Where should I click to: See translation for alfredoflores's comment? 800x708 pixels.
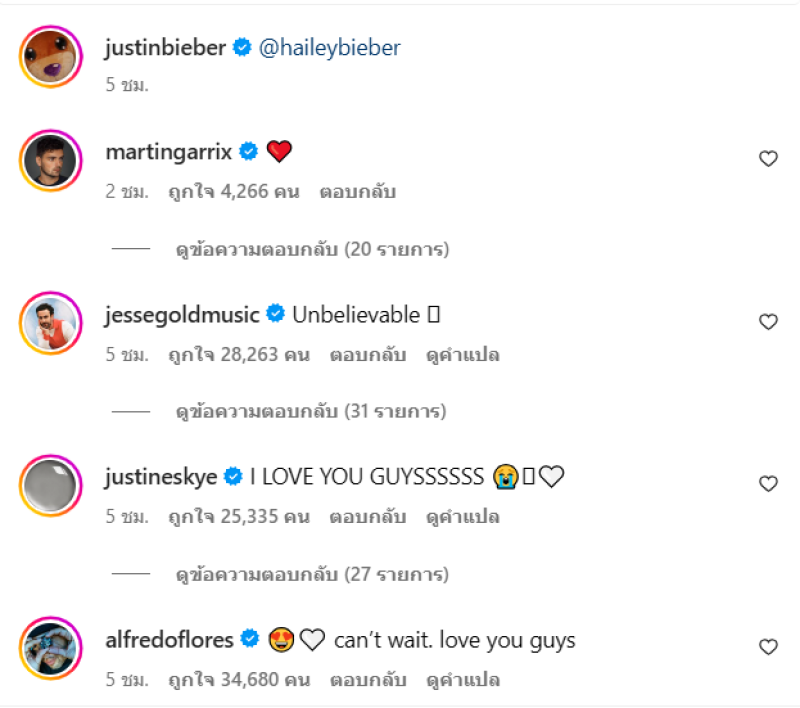(x=463, y=680)
